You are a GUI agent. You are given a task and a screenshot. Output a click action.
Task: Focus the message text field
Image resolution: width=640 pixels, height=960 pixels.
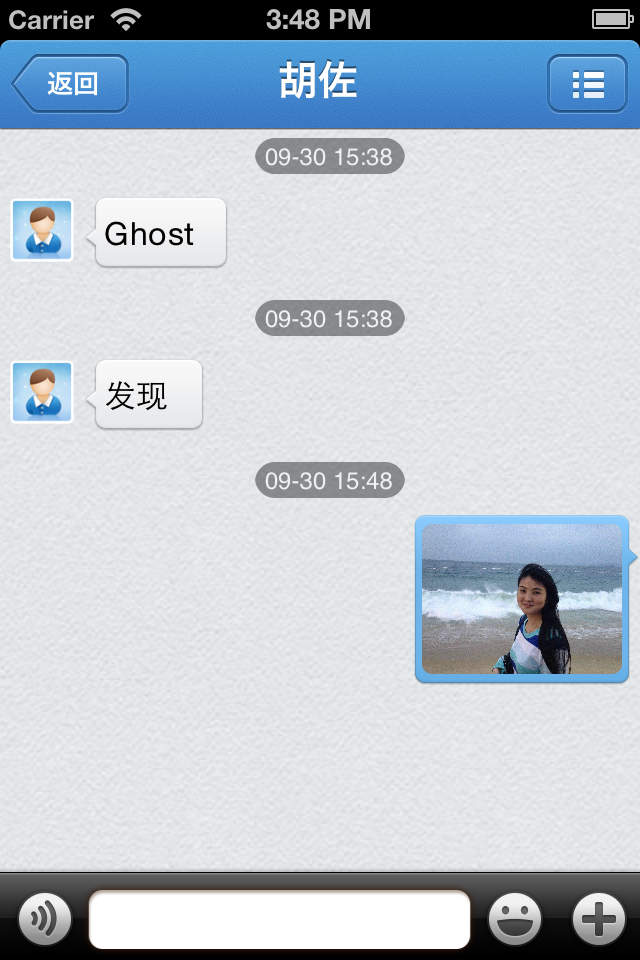(x=279, y=919)
